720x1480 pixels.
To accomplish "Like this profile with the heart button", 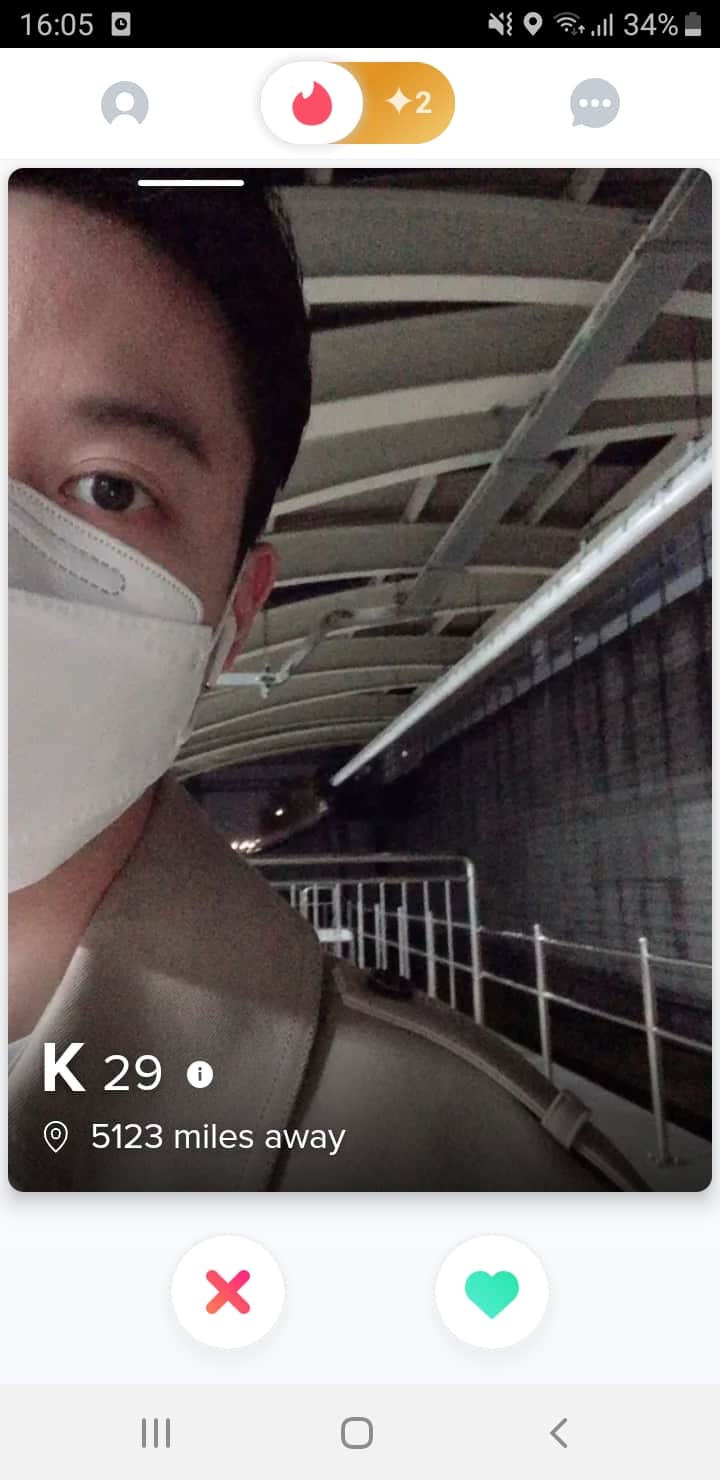I will (x=492, y=1292).
